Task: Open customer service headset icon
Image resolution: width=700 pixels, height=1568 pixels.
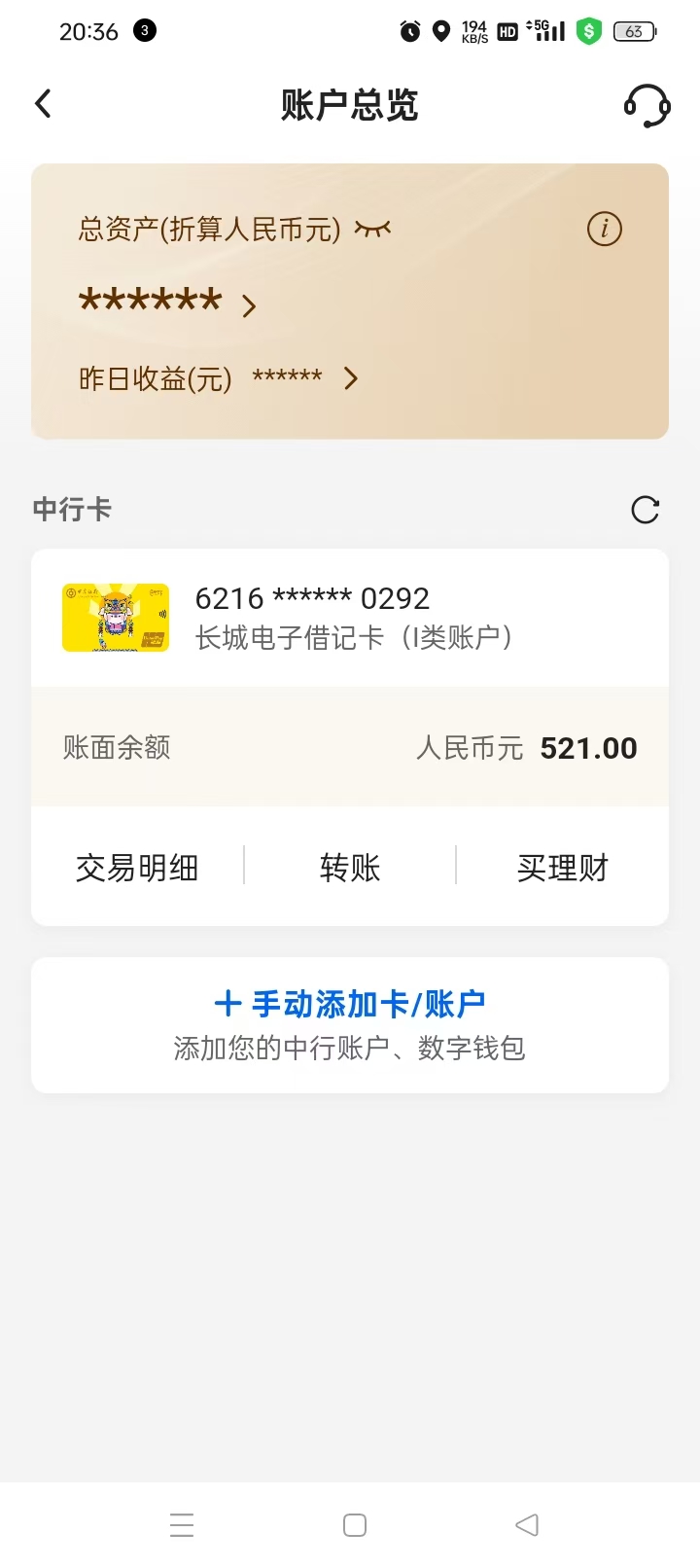Action: (x=647, y=105)
